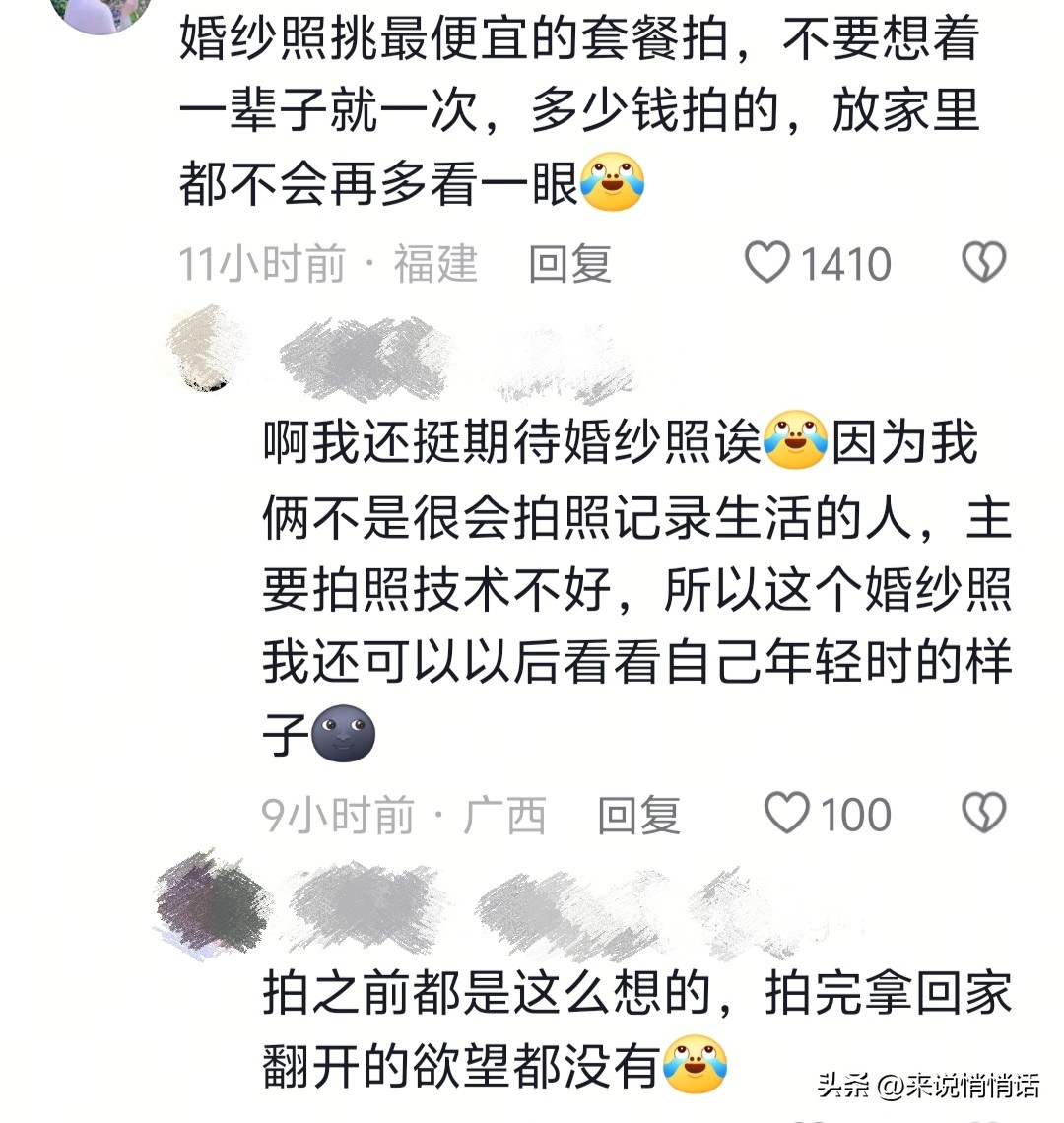Dislike the comment from Guangxi
Viewport: 1064px width, 1123px height.
pos(982,814)
